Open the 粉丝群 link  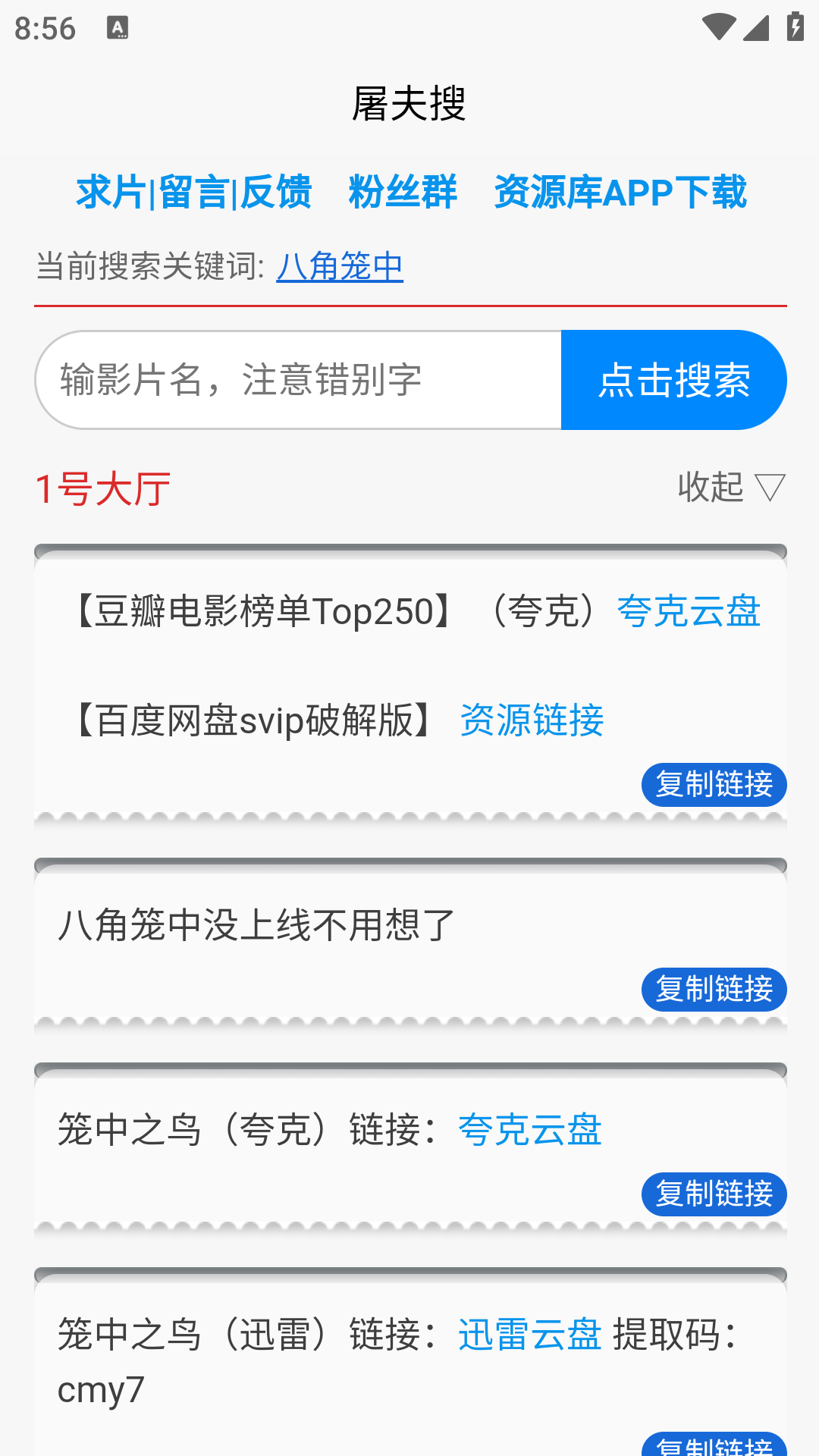pyautogui.click(x=403, y=192)
